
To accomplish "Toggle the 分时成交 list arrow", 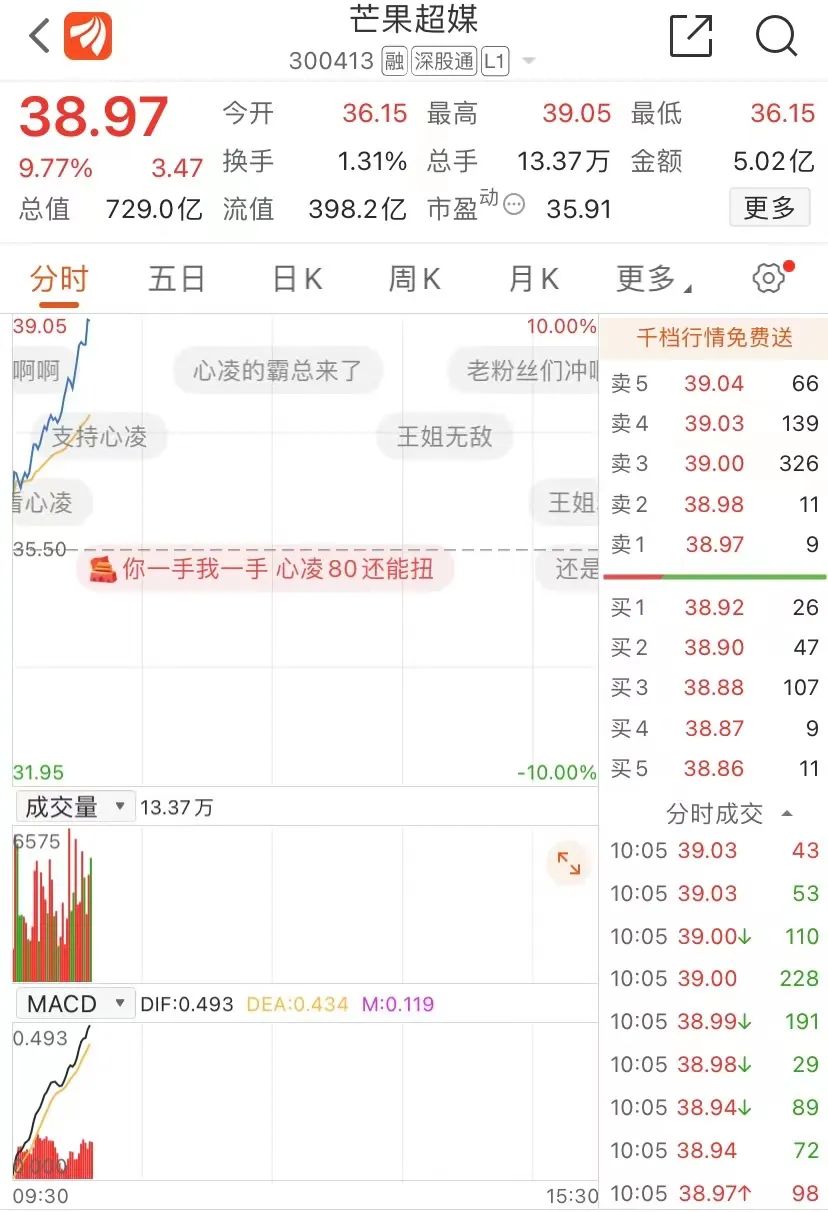I will [x=787, y=814].
